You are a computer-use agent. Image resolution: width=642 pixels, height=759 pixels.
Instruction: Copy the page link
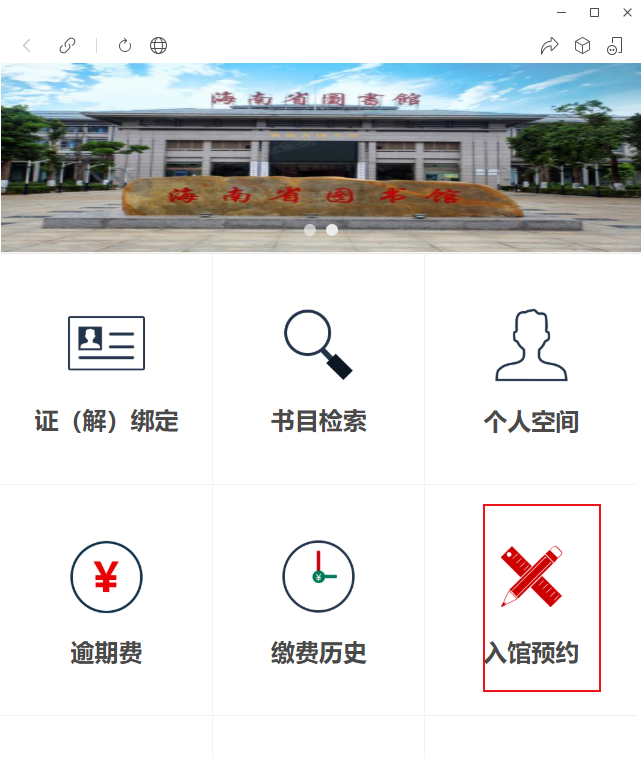pyautogui.click(x=67, y=45)
